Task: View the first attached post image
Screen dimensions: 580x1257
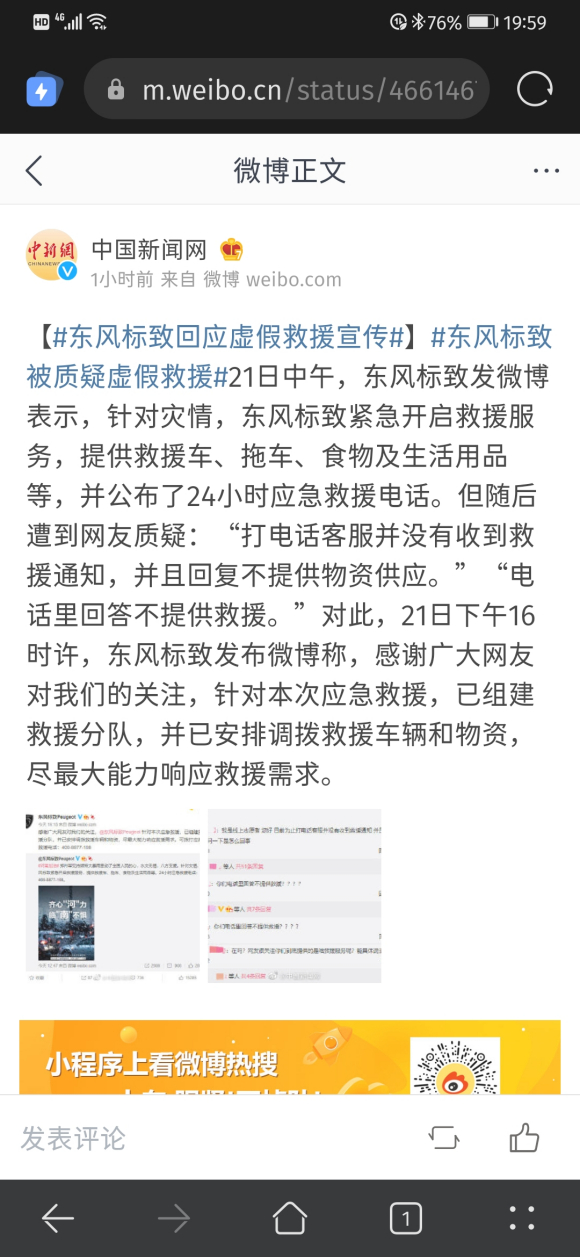Action: (x=114, y=895)
